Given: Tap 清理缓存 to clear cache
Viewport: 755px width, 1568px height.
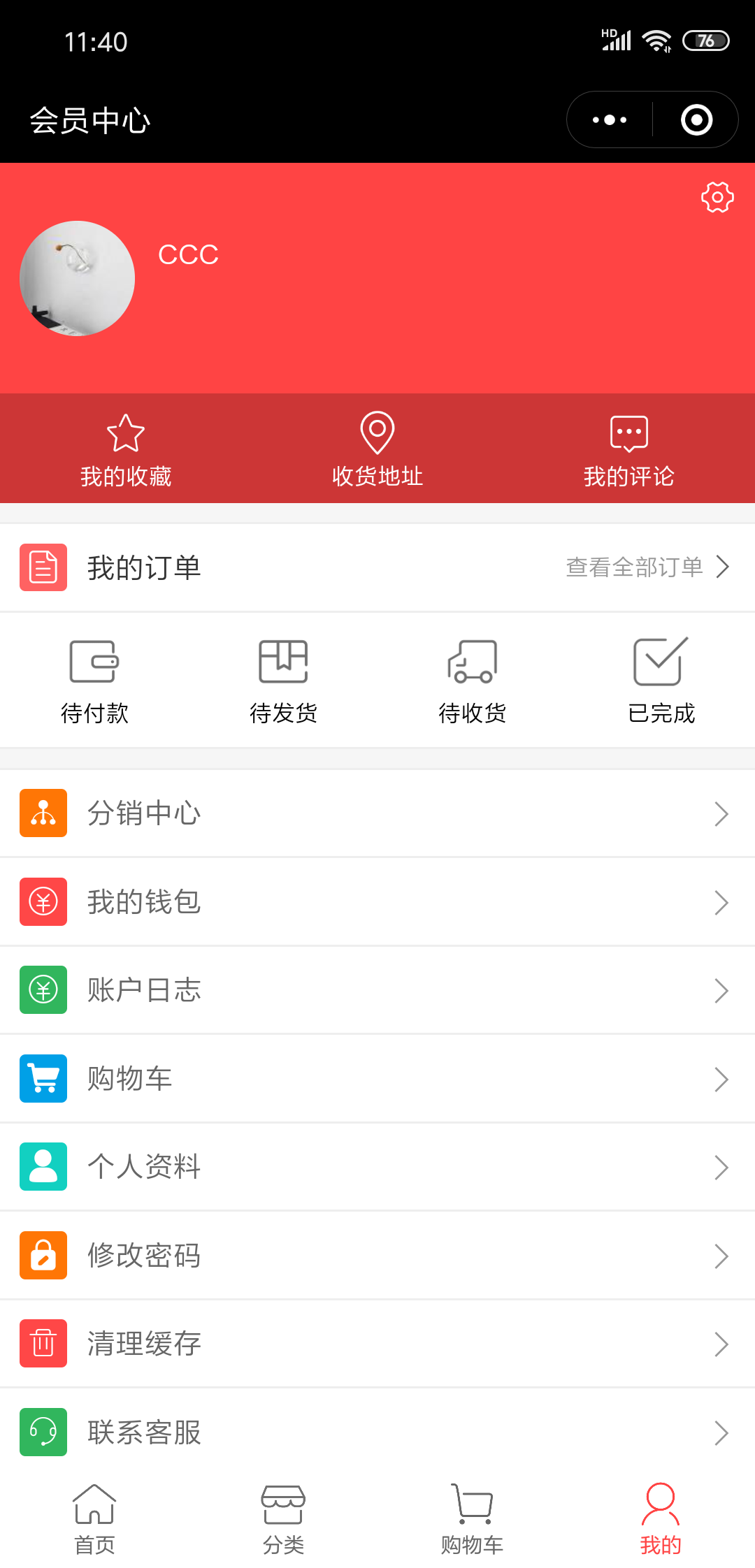Looking at the screenshot, I should coord(377,1344).
